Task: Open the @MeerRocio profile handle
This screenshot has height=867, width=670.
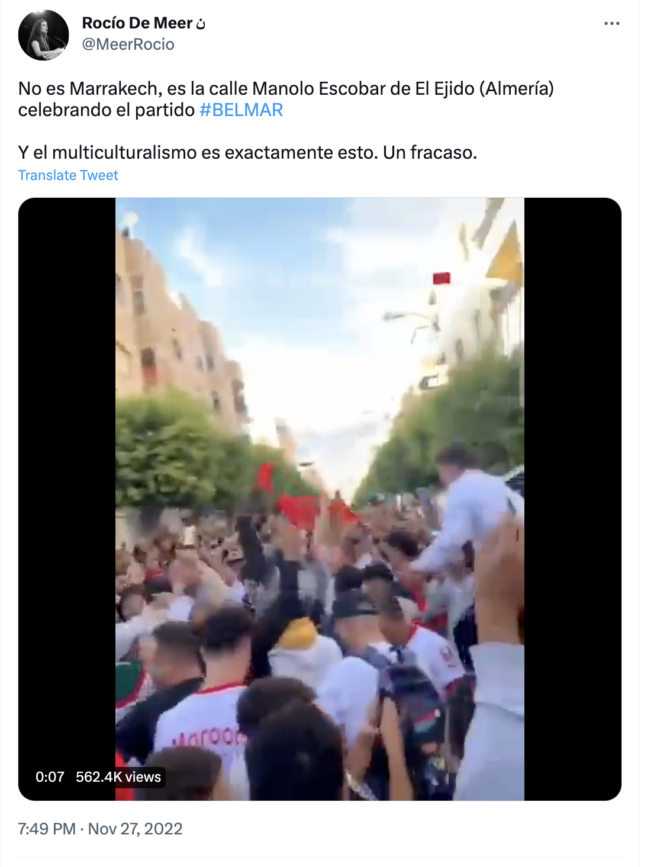Action: click(128, 44)
